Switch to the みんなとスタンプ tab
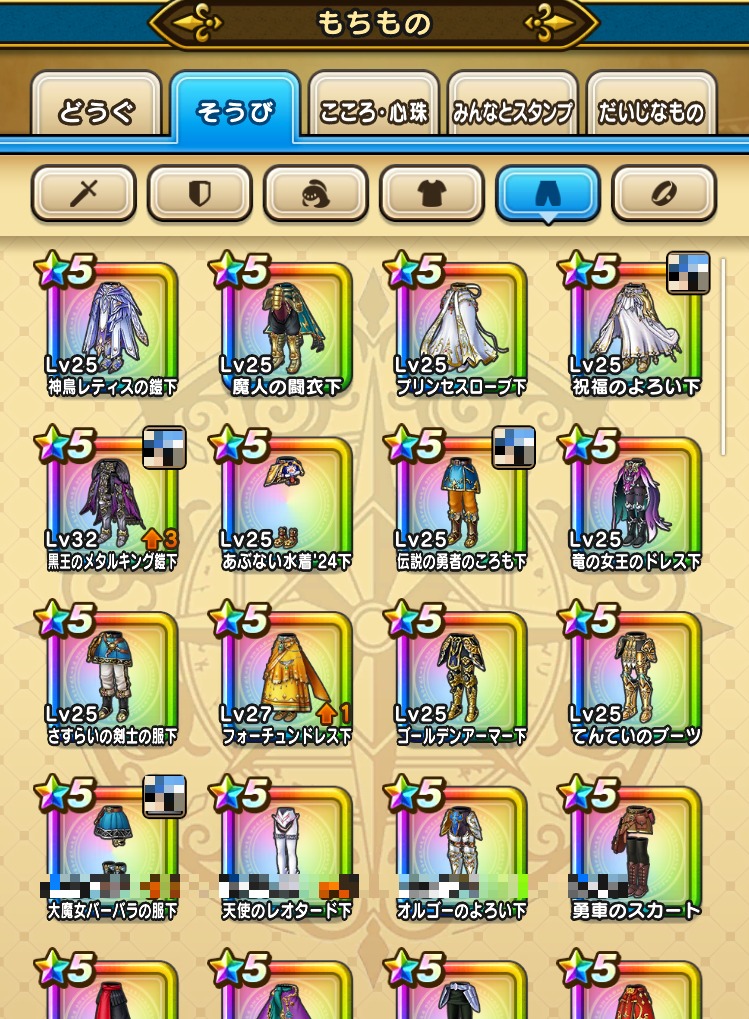This screenshot has height=1019, width=749. 513,111
